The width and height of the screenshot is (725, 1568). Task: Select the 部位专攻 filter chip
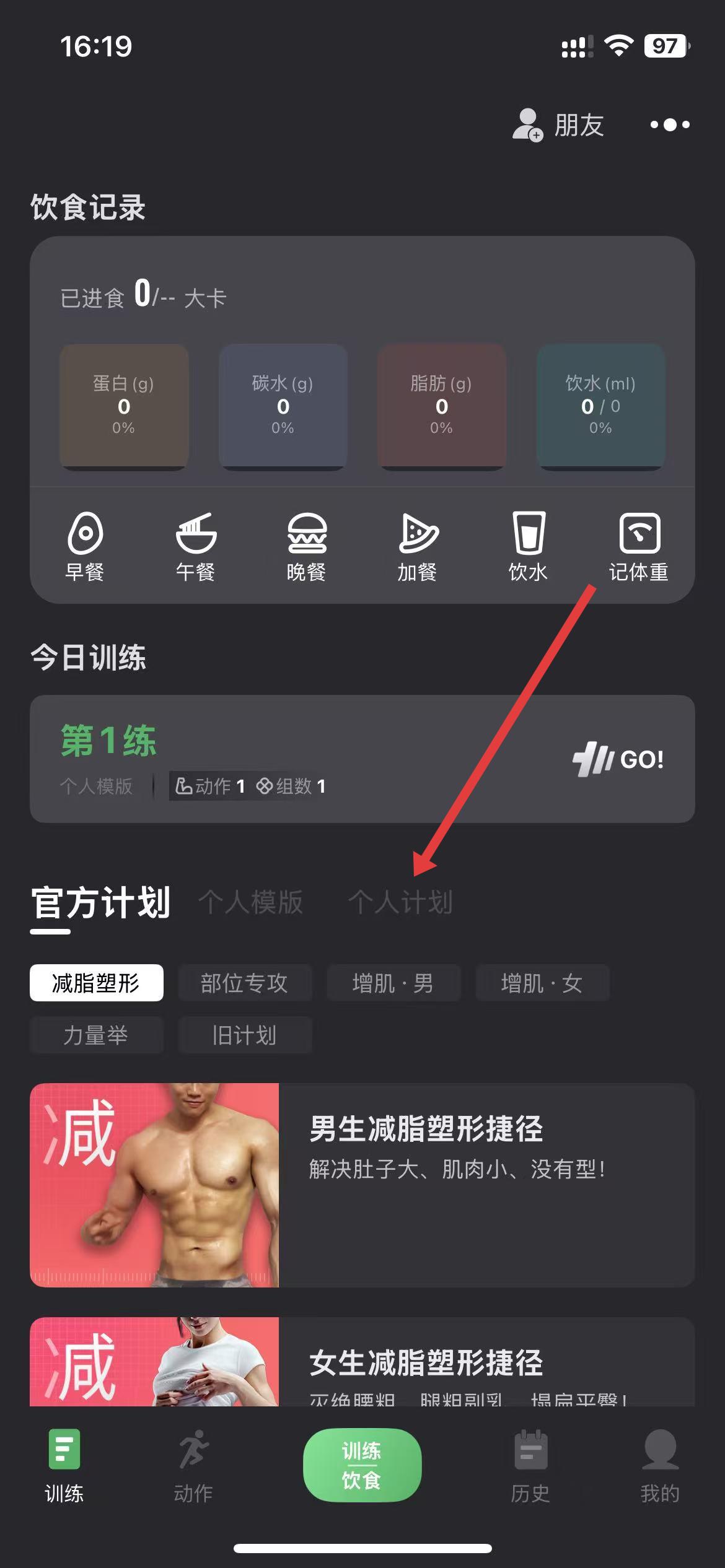244,983
